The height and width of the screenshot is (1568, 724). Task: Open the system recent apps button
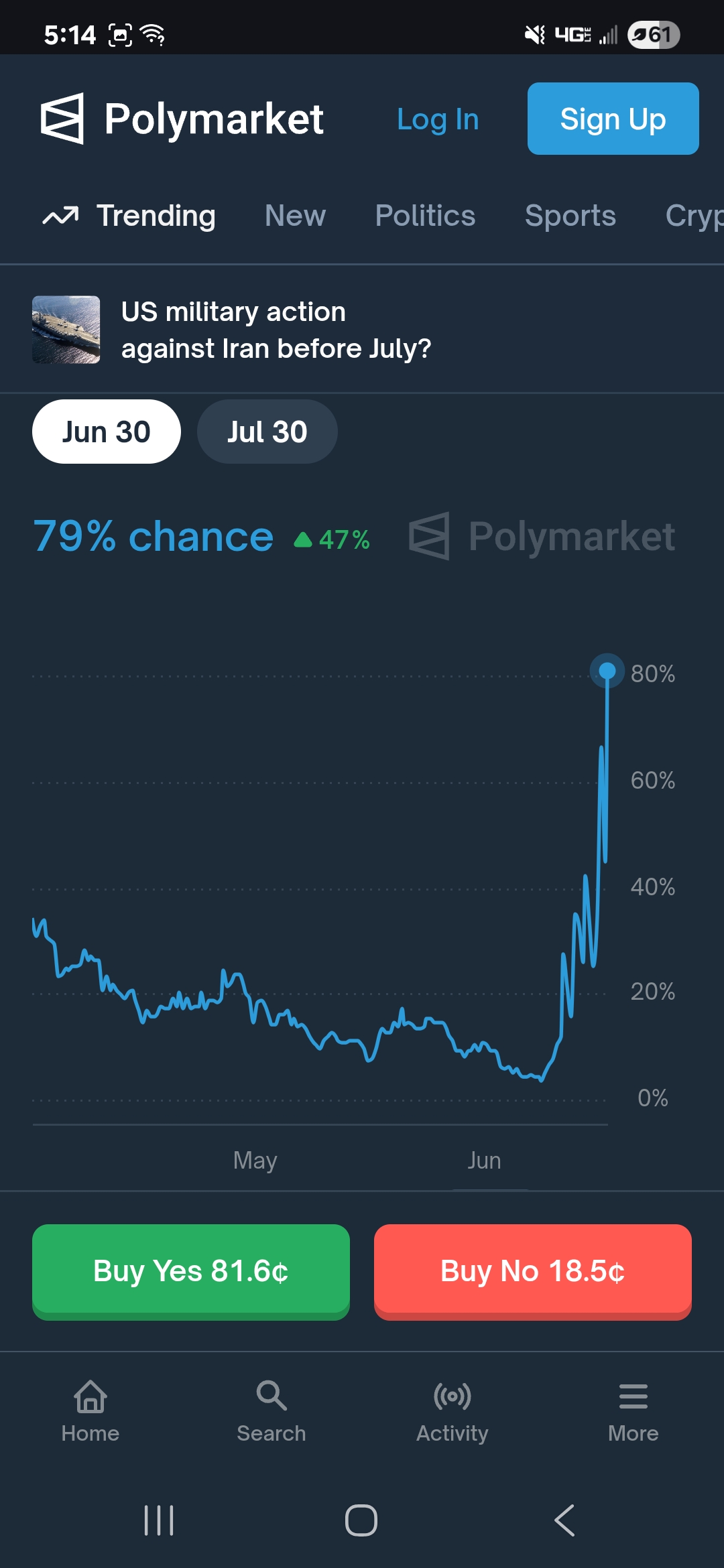[x=159, y=1520]
